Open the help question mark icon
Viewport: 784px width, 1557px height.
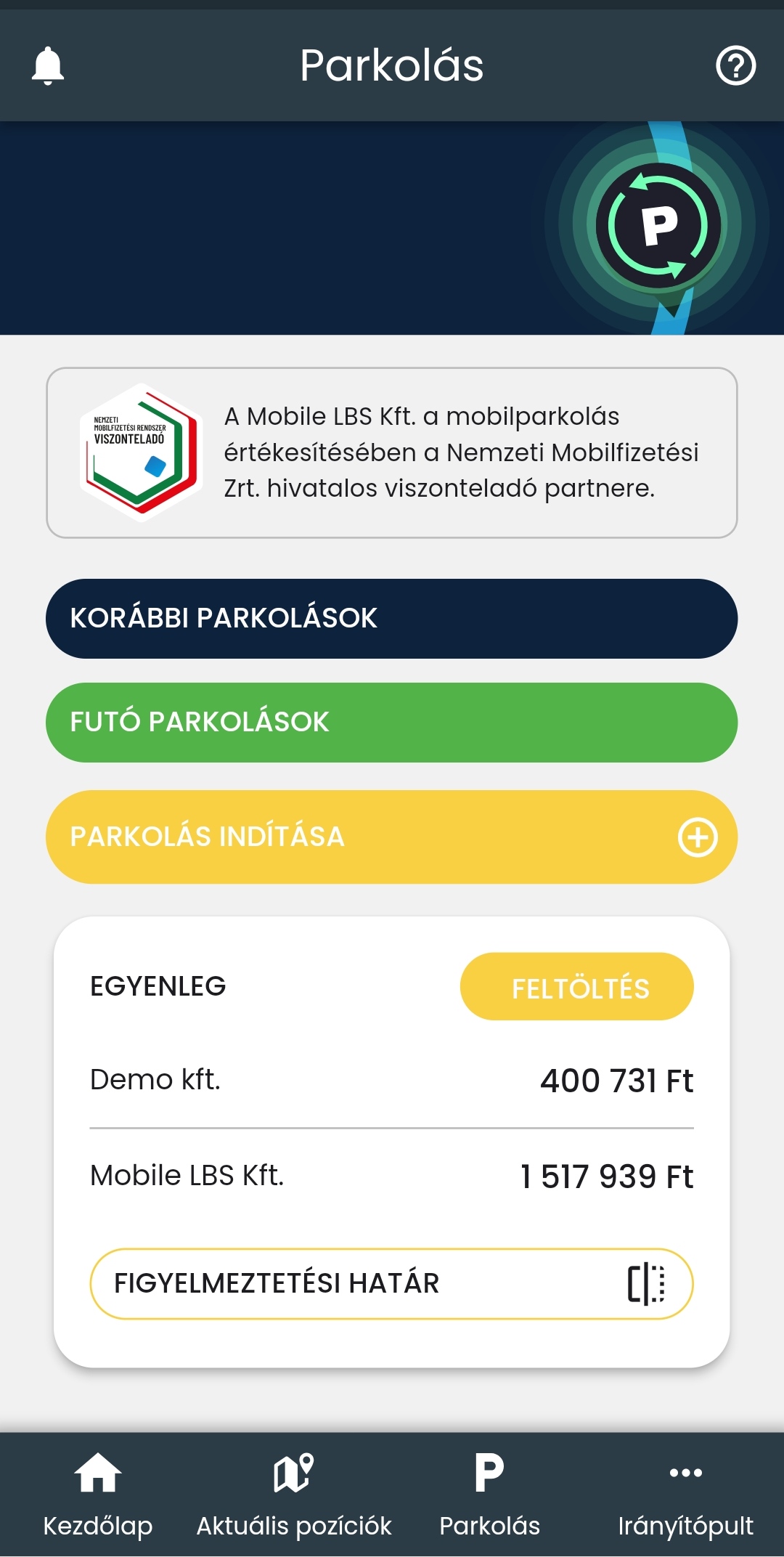(x=735, y=66)
